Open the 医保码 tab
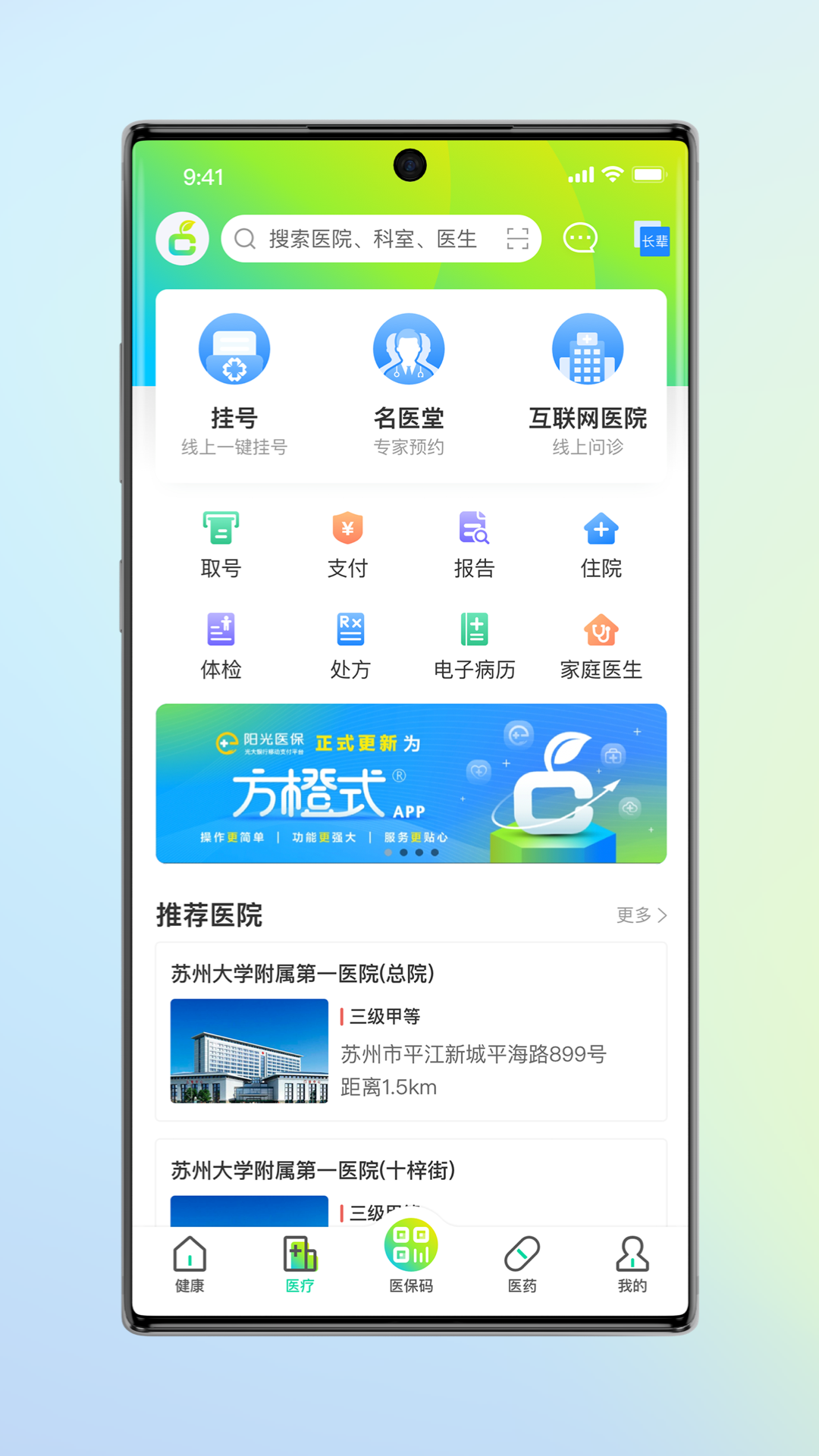Screen dimensions: 819x1456 411,1257
